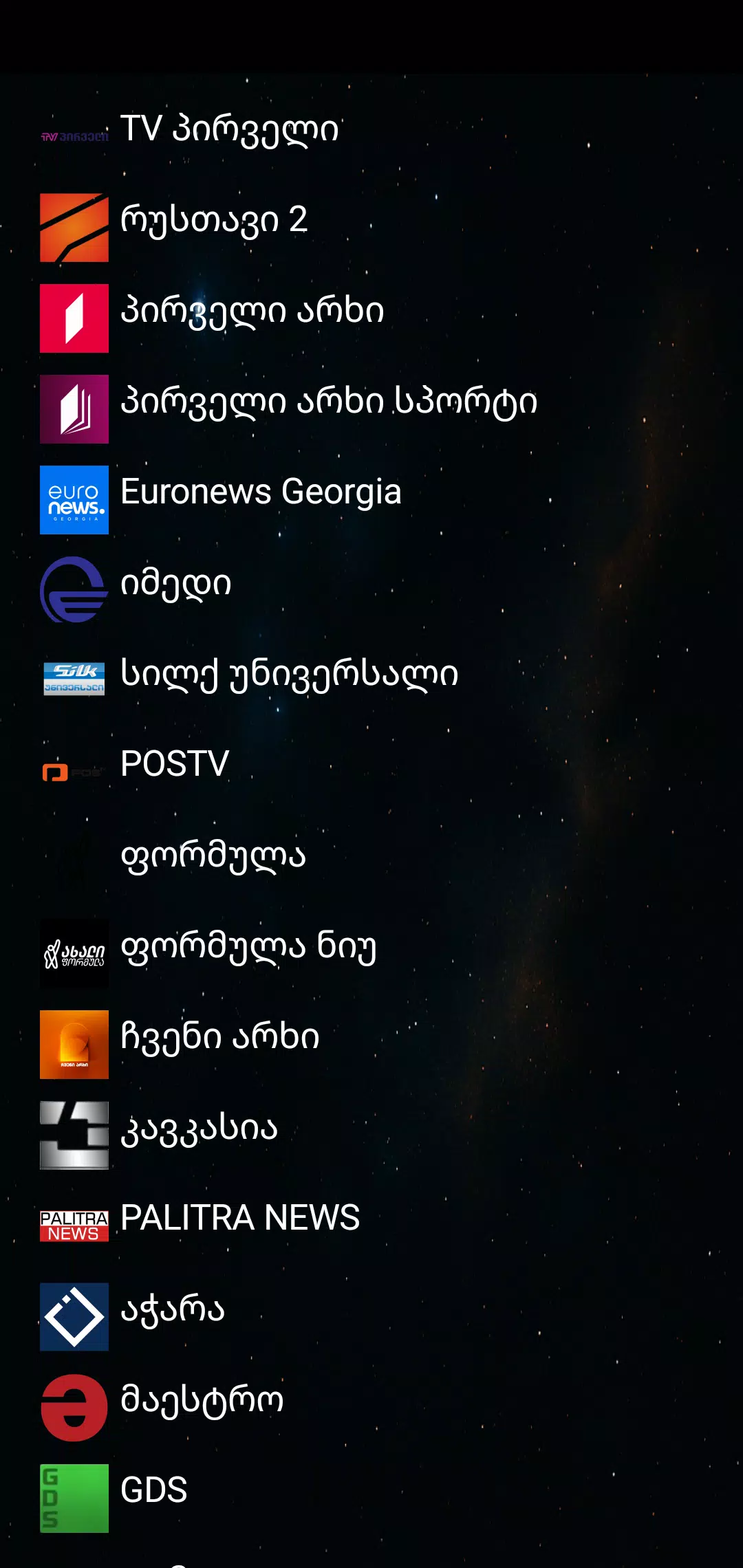Image resolution: width=743 pixels, height=1568 pixels.
Task: Select the ჩვენი არხი orange logo
Action: 74,1045
